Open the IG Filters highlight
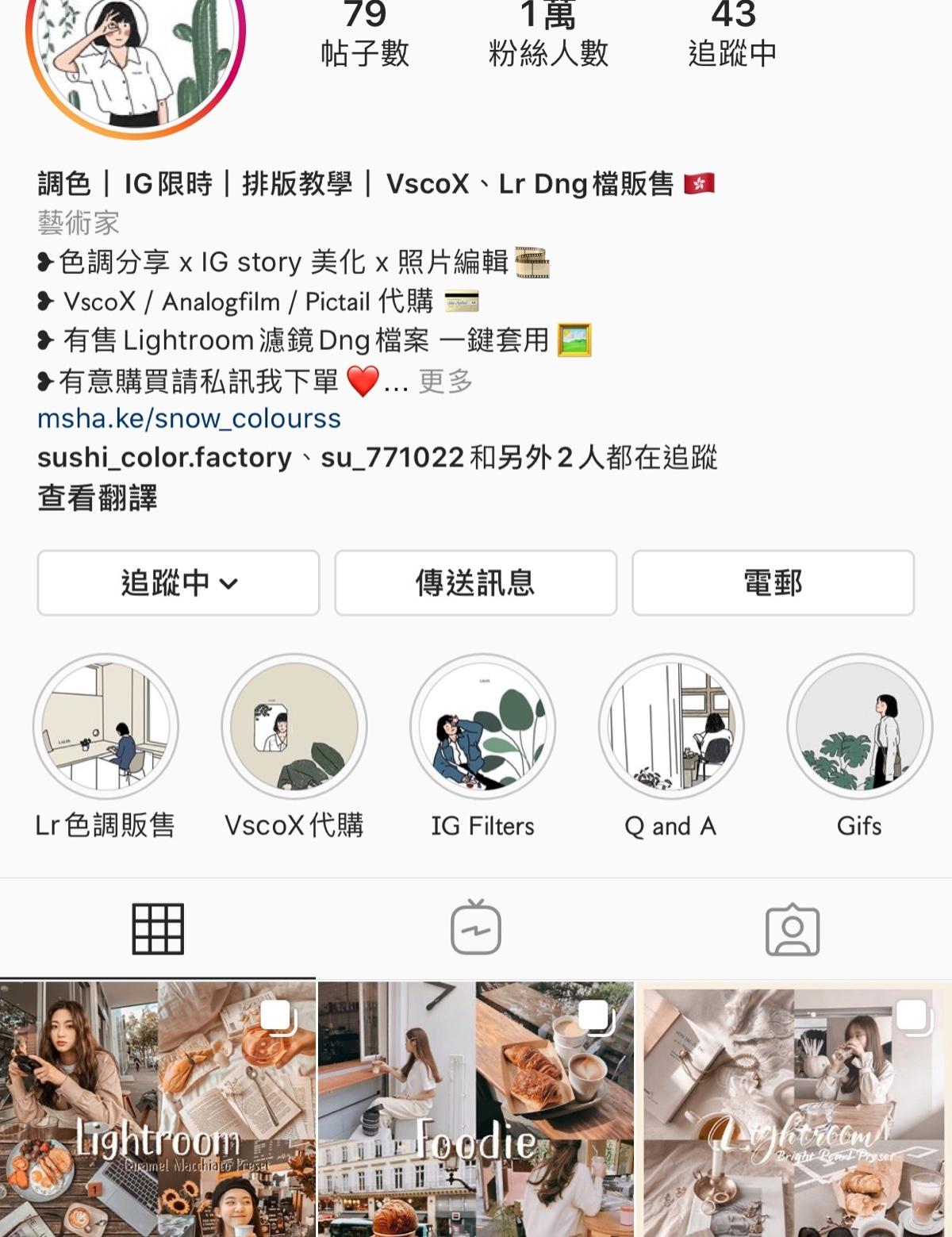Screen dimensions: 952x1237 coord(482,726)
